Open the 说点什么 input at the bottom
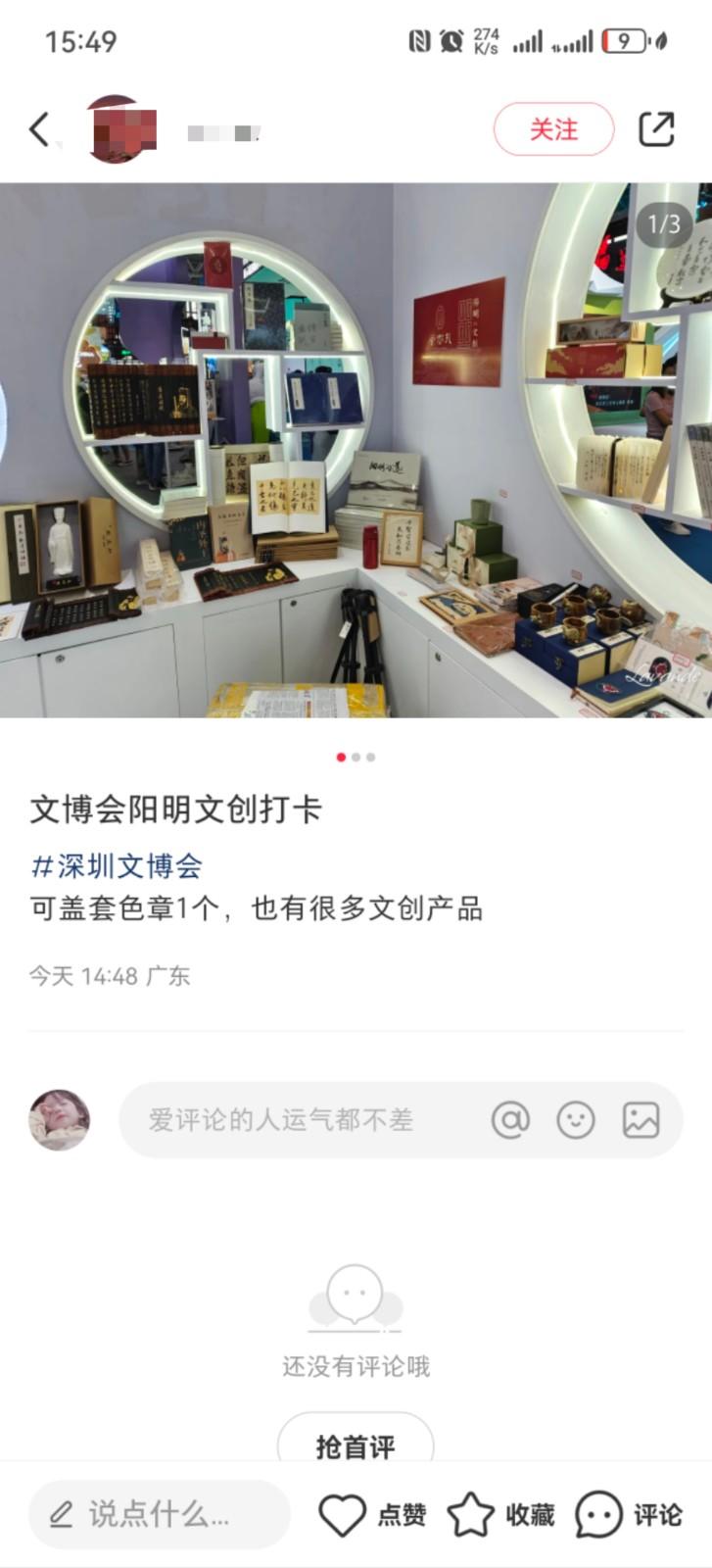712x1568 pixels. pos(159,1514)
